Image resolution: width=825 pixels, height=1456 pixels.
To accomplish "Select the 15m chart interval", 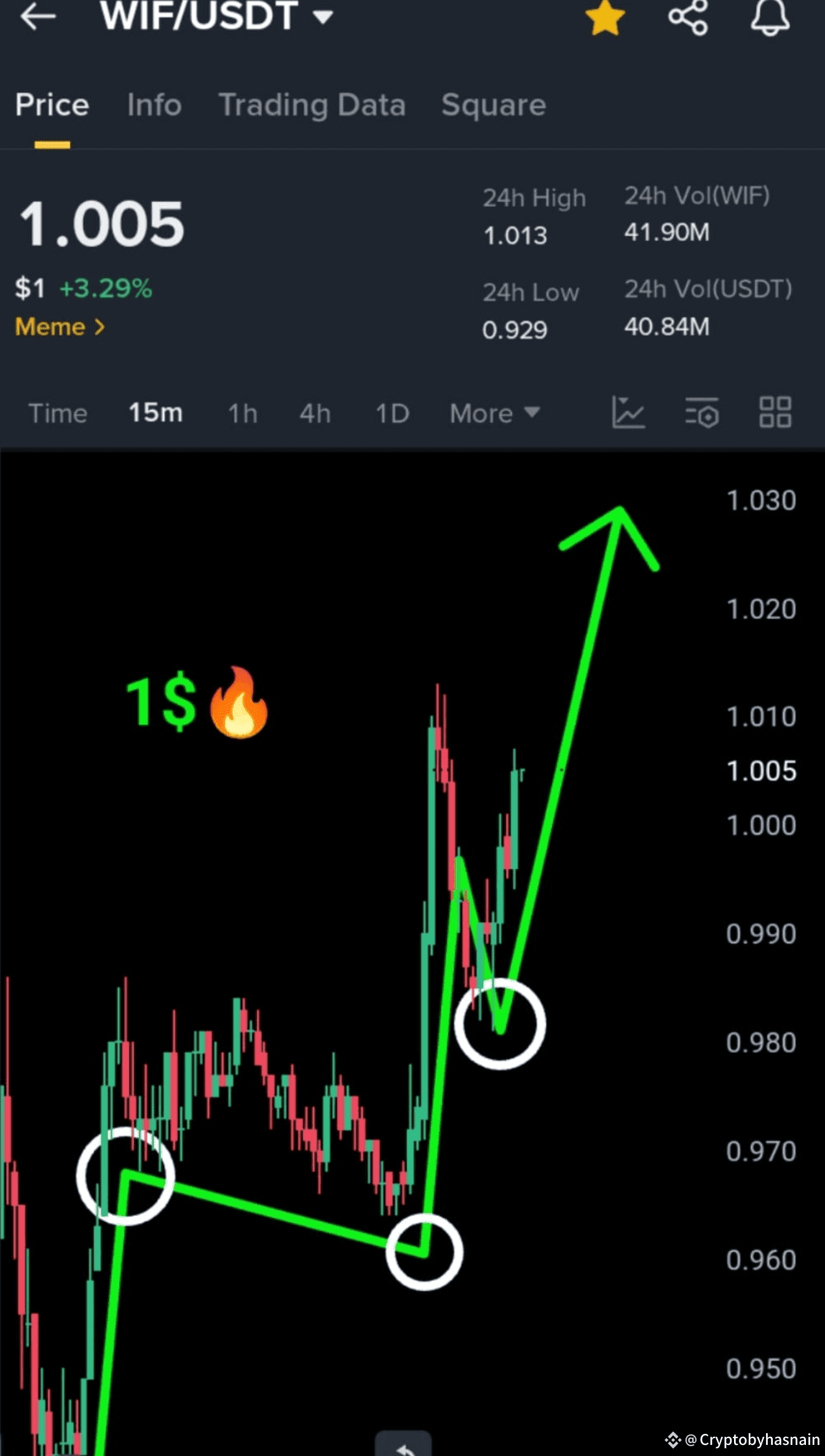I will [x=156, y=413].
